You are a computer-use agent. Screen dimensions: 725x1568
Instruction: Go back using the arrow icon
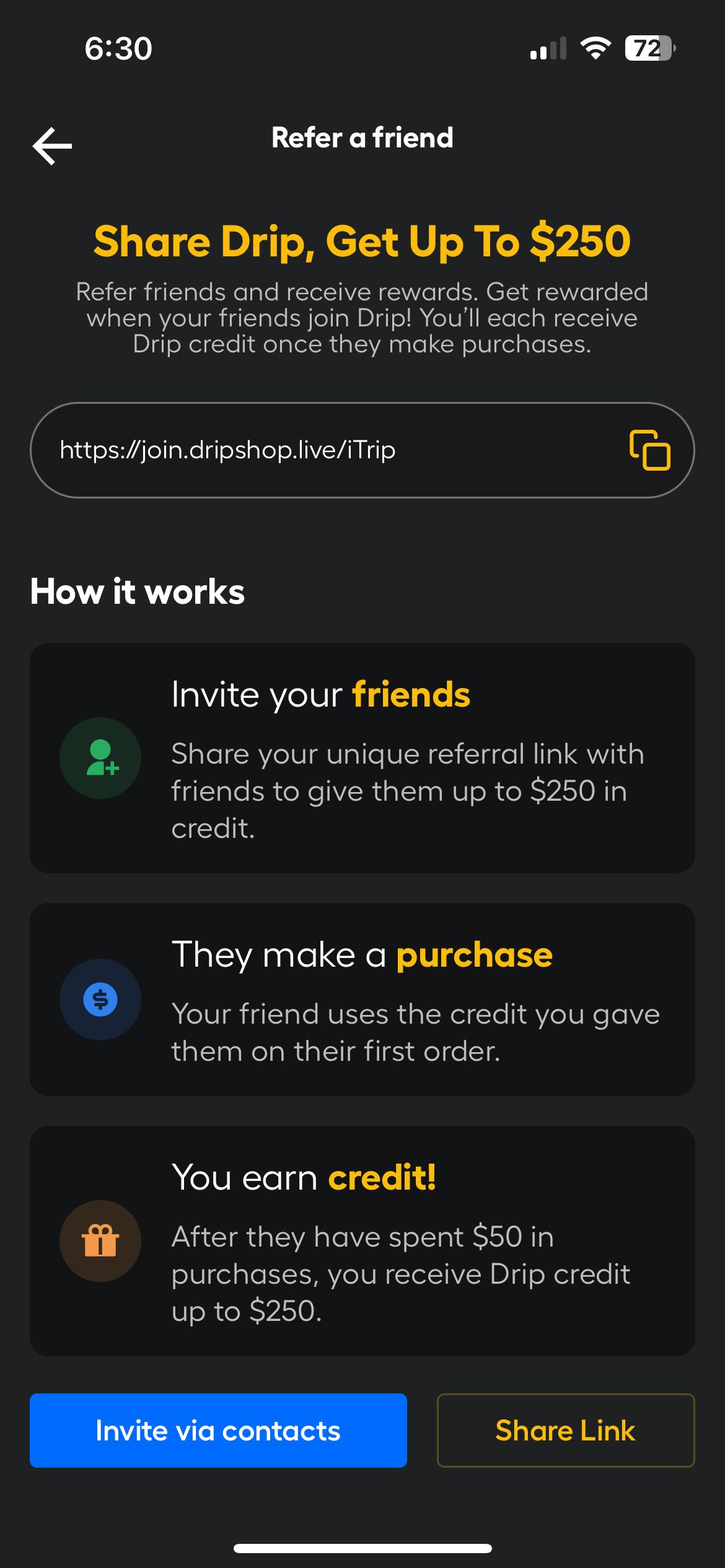[53, 146]
